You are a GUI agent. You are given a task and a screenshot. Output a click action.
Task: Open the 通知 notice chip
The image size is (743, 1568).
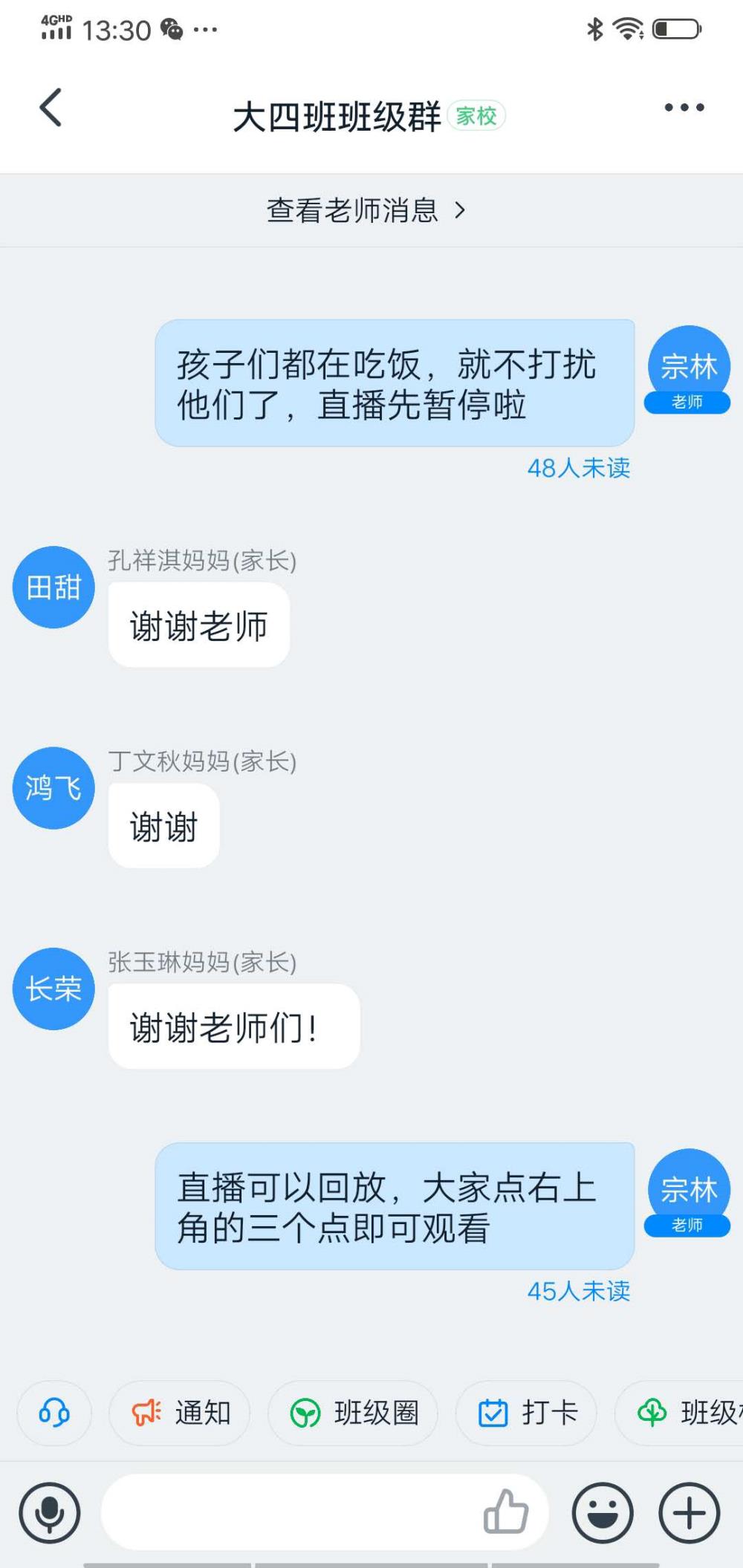(x=180, y=1413)
